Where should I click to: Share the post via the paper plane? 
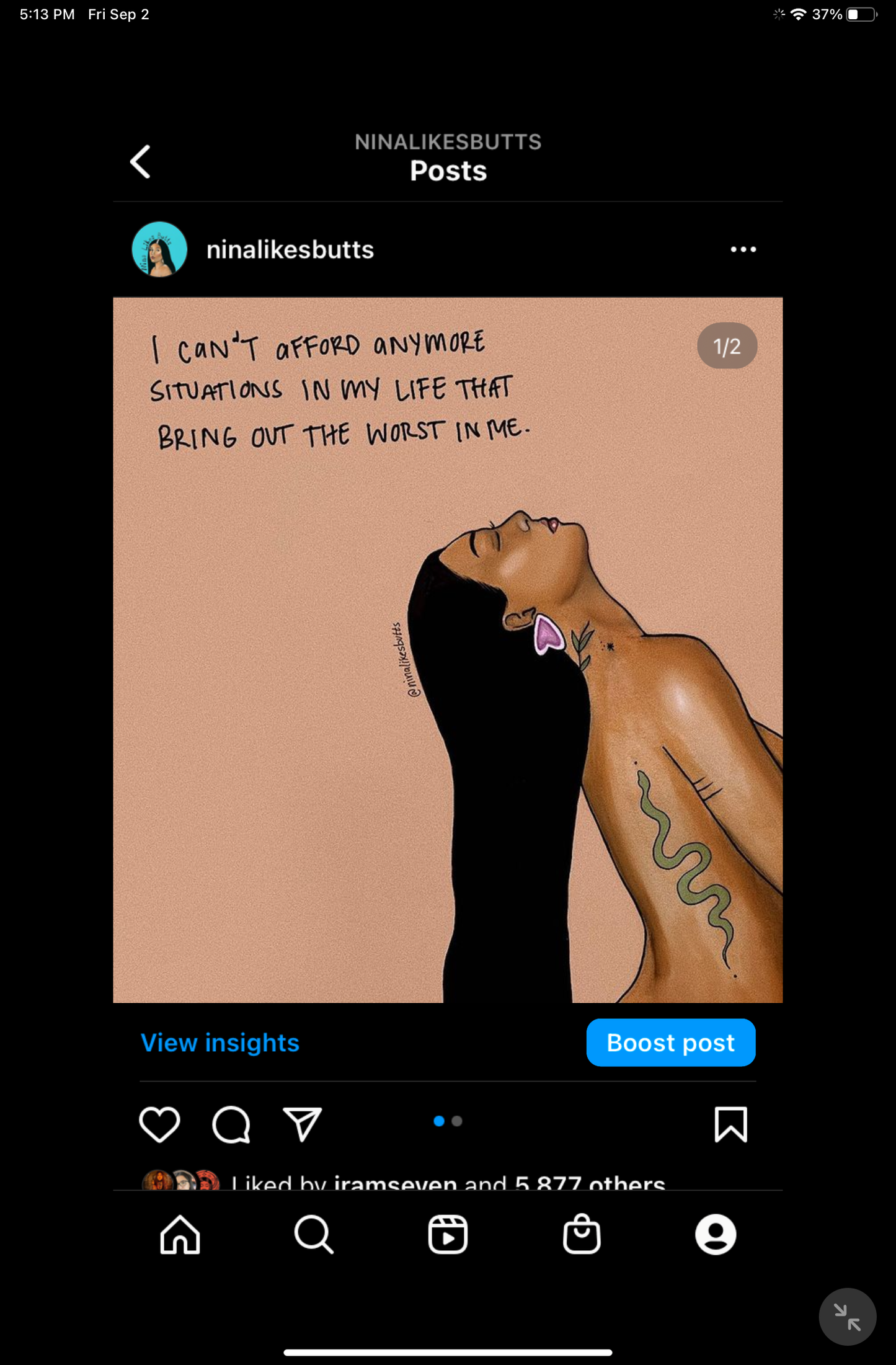point(303,1124)
